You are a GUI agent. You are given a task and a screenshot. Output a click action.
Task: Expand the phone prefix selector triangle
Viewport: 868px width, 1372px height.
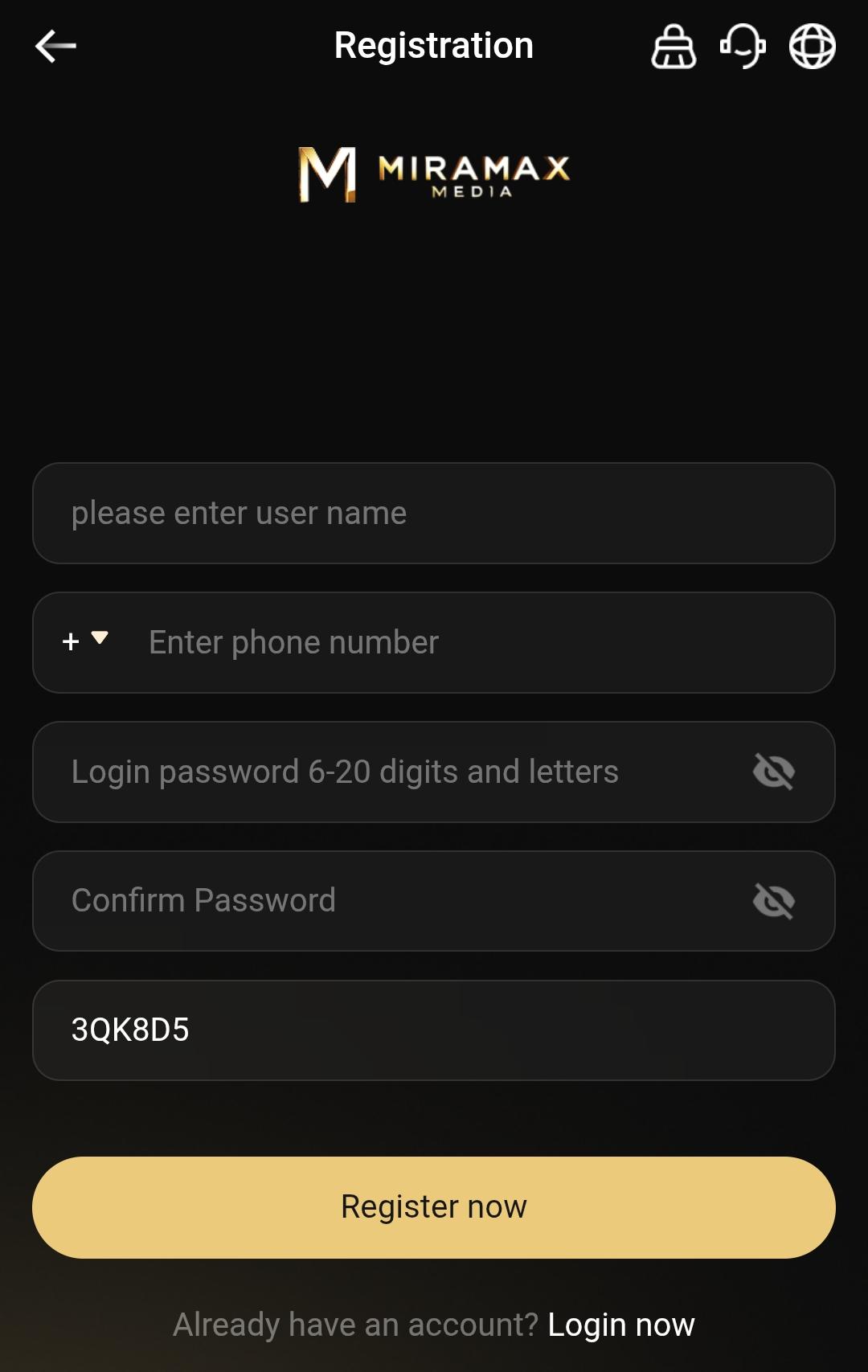tap(100, 637)
